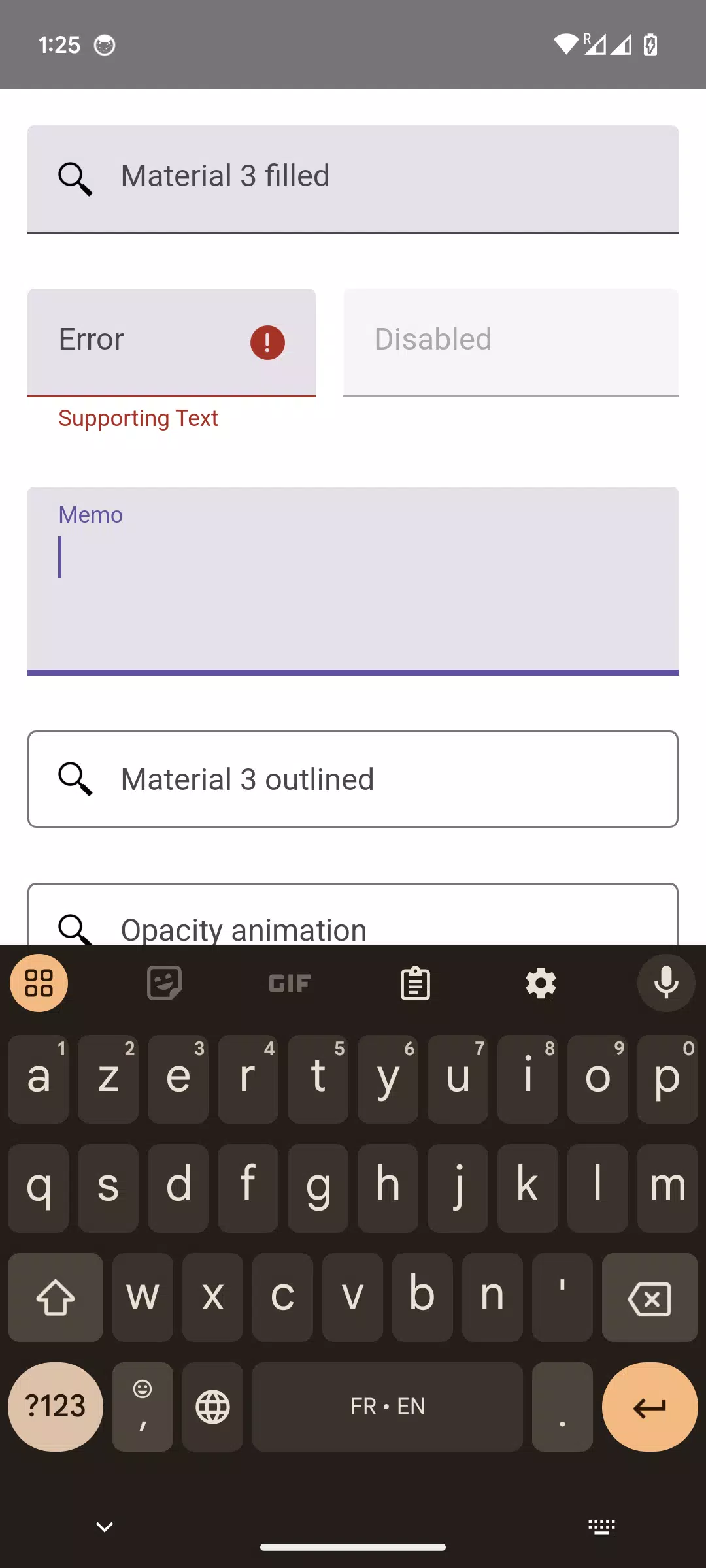Hit the backspace key
Screen dimensions: 706x1568
tap(650, 1298)
